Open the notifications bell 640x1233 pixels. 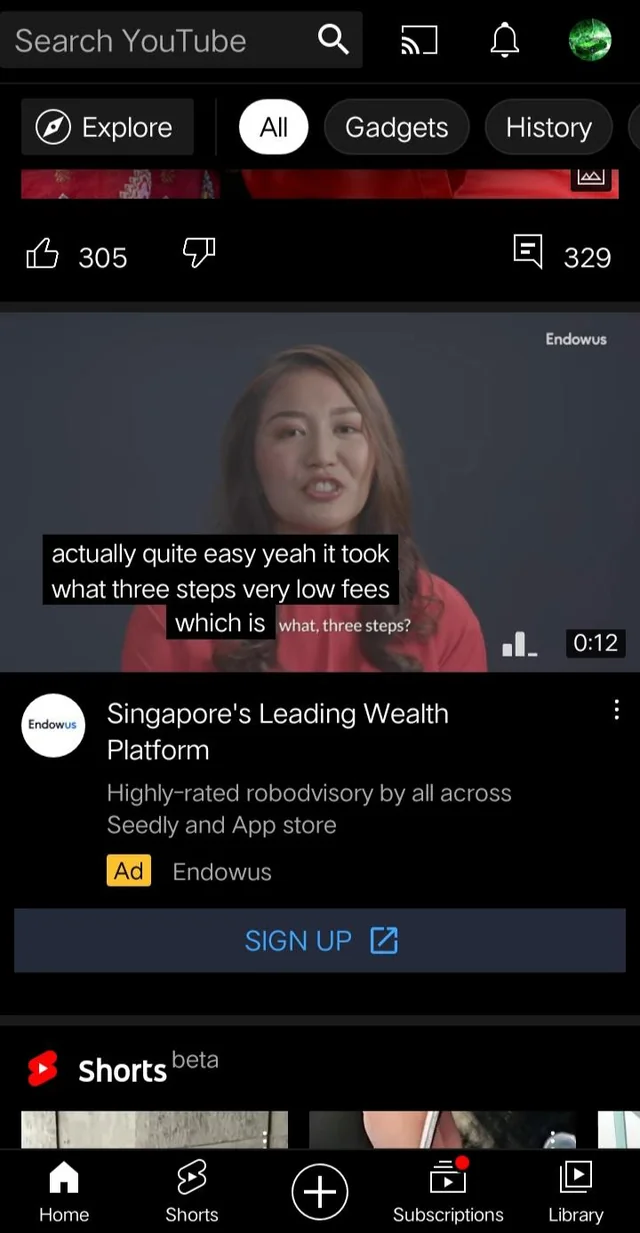pos(505,40)
